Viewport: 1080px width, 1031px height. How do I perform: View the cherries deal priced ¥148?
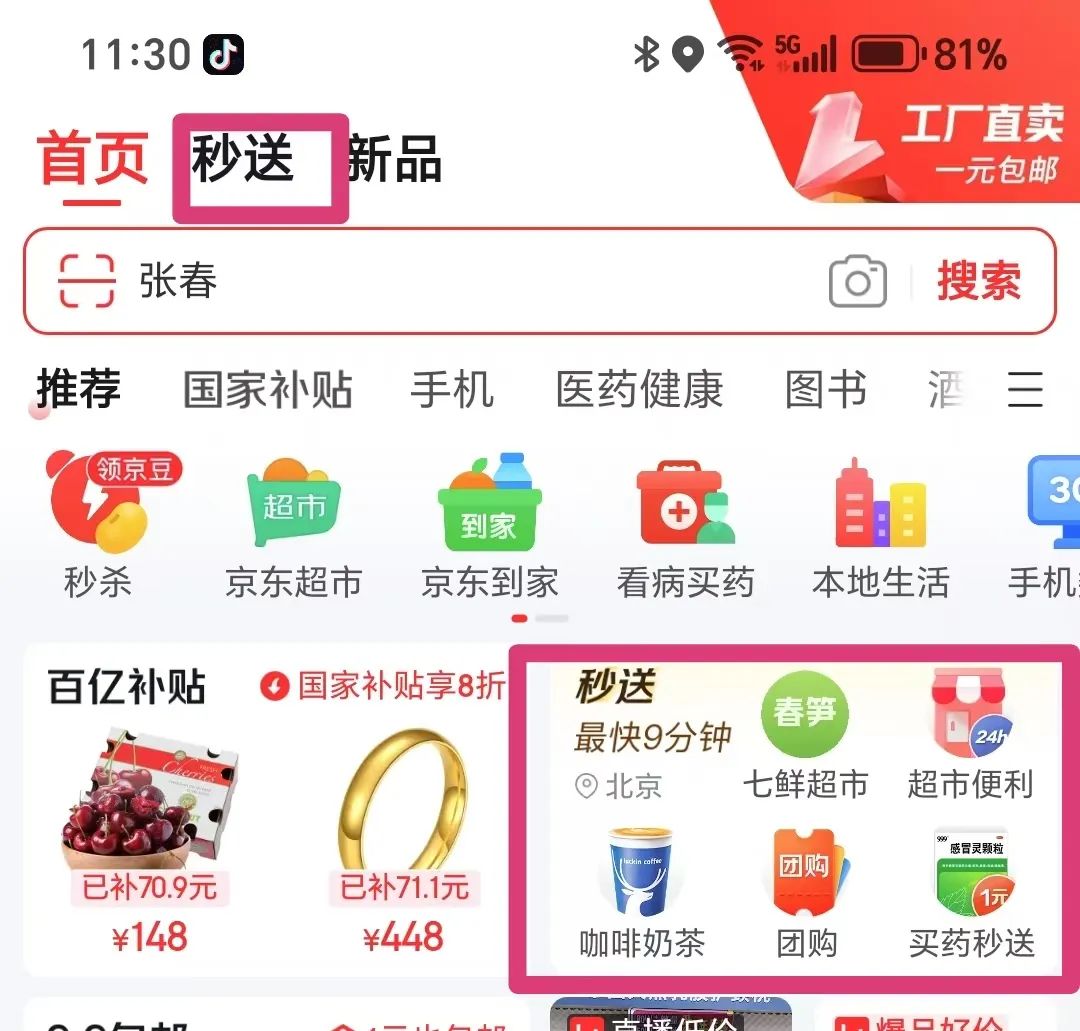pyautogui.click(x=148, y=840)
